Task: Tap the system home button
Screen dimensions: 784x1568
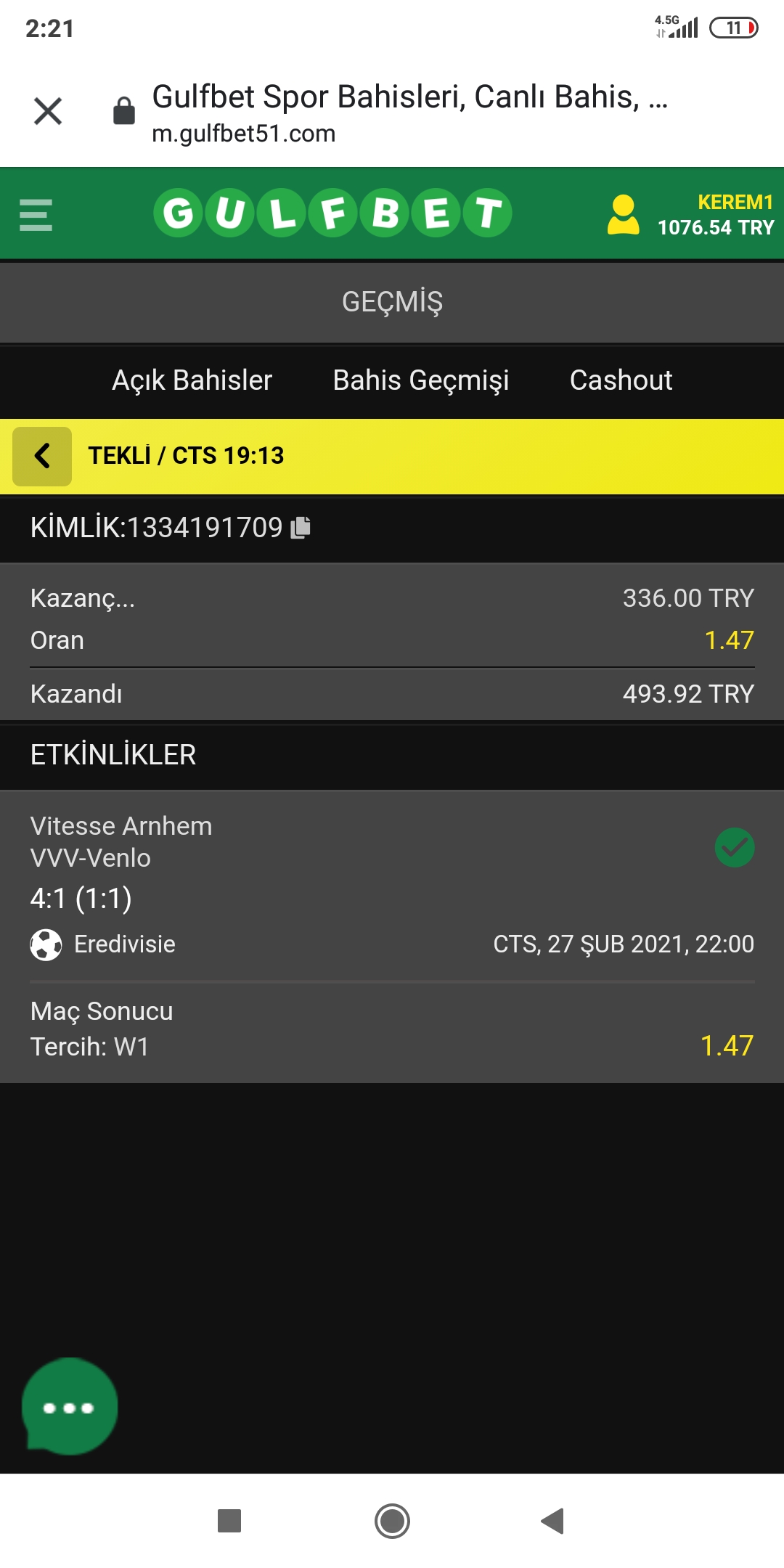Action: pos(392,1521)
